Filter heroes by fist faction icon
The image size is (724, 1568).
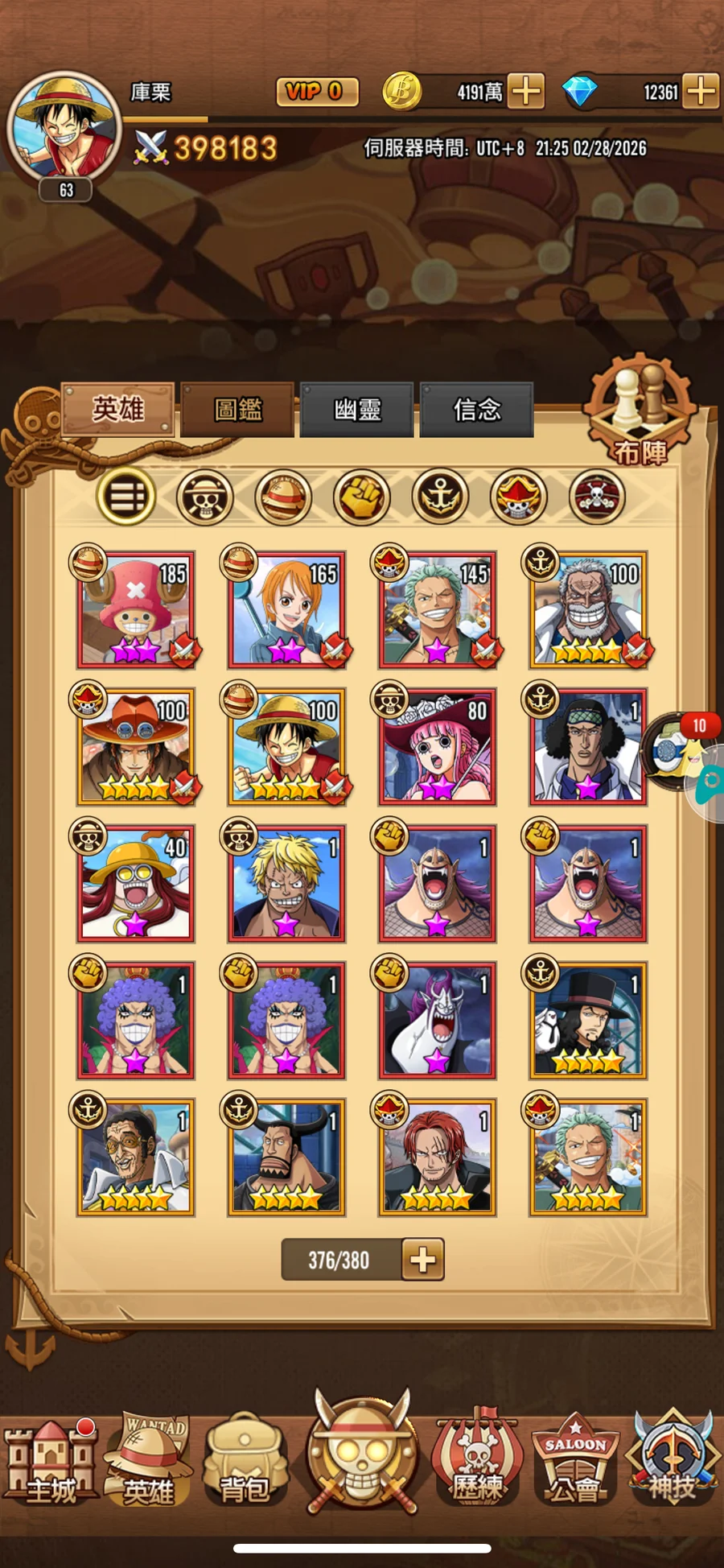(x=361, y=497)
